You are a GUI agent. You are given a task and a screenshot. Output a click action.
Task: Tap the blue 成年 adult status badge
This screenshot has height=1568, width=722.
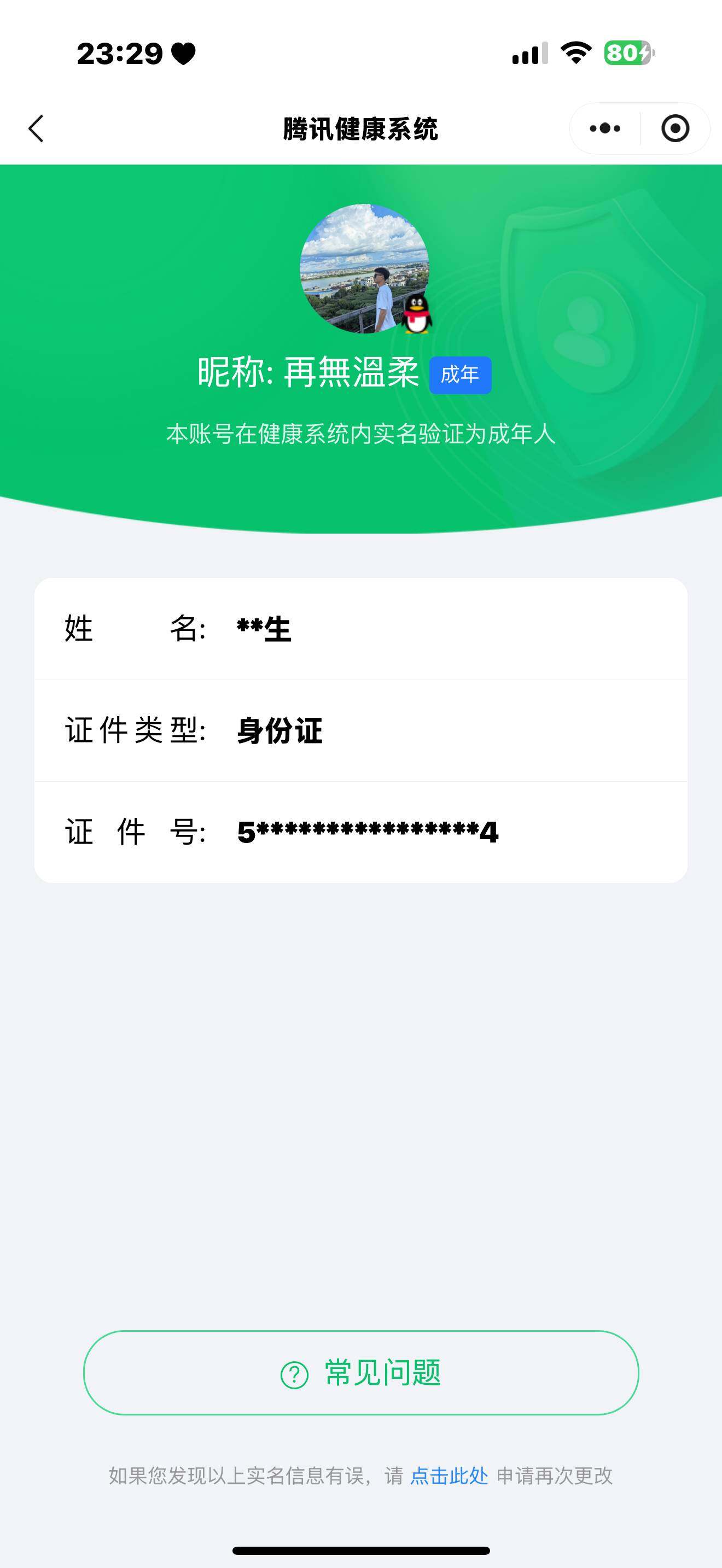tap(461, 376)
